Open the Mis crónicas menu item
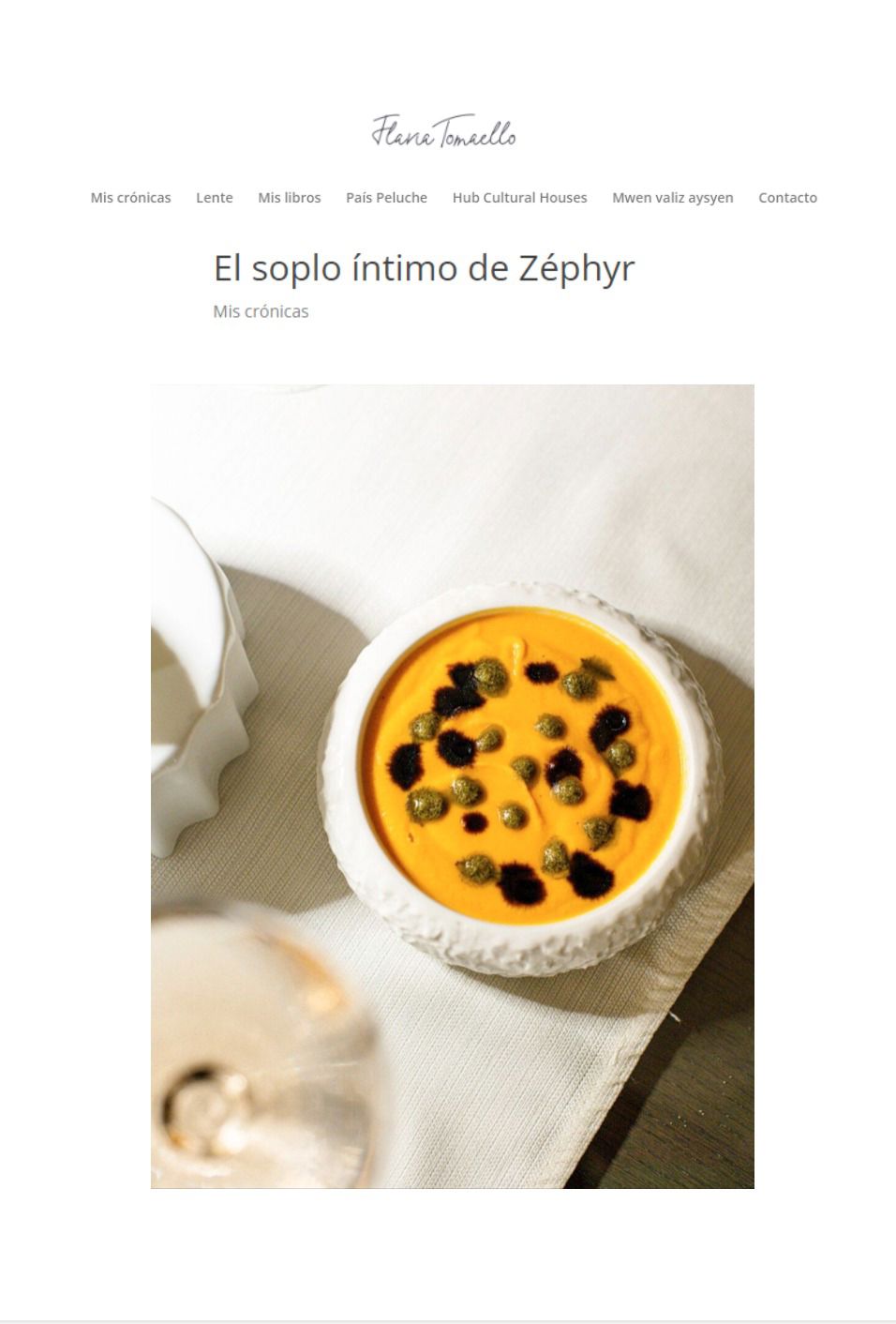Viewport: 896px width, 1324px height. pyautogui.click(x=130, y=198)
